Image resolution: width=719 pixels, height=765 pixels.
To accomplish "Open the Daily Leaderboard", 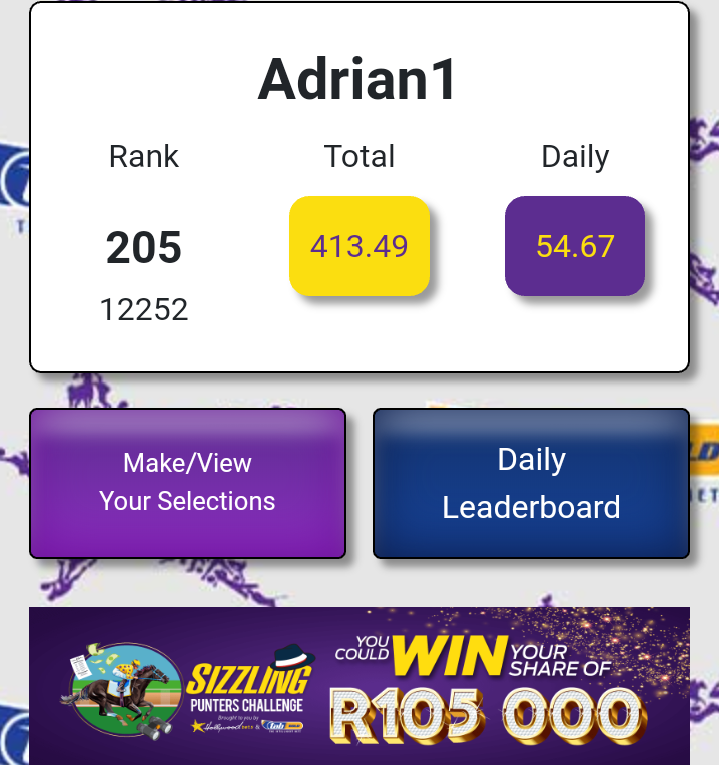I will pyautogui.click(x=531, y=483).
